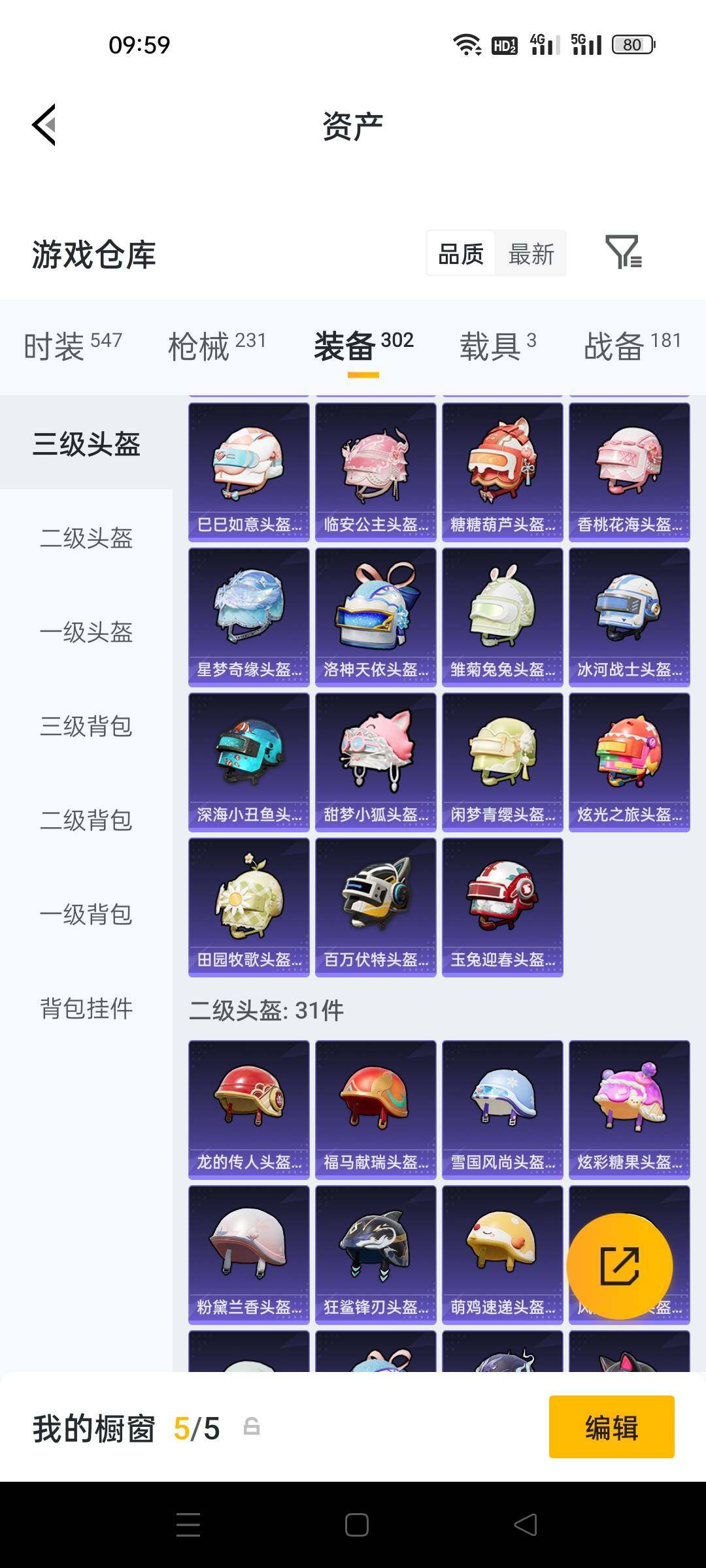The height and width of the screenshot is (1568, 706).
Task: Tap the Wi-Fi icon in status bar
Action: tap(467, 44)
